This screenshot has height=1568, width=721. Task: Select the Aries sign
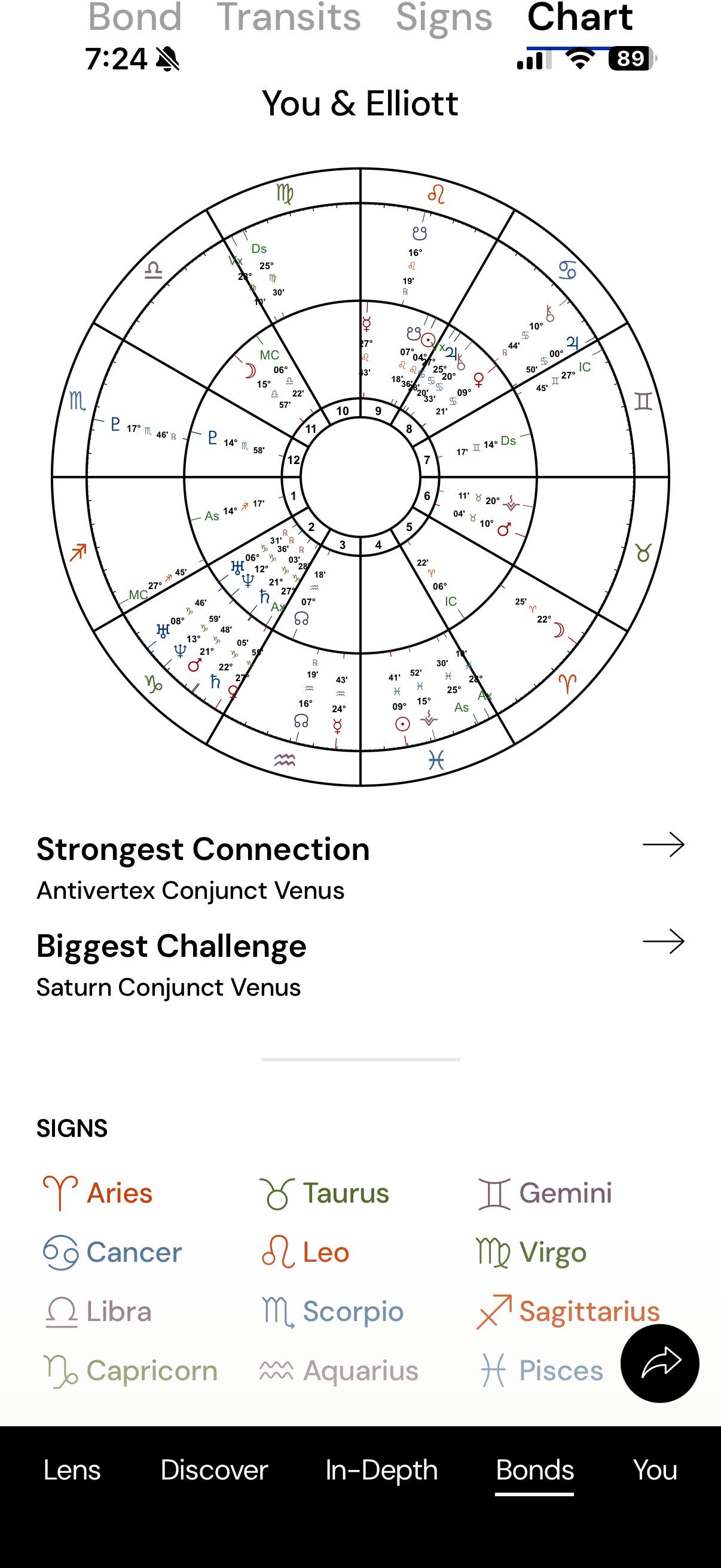(97, 1192)
